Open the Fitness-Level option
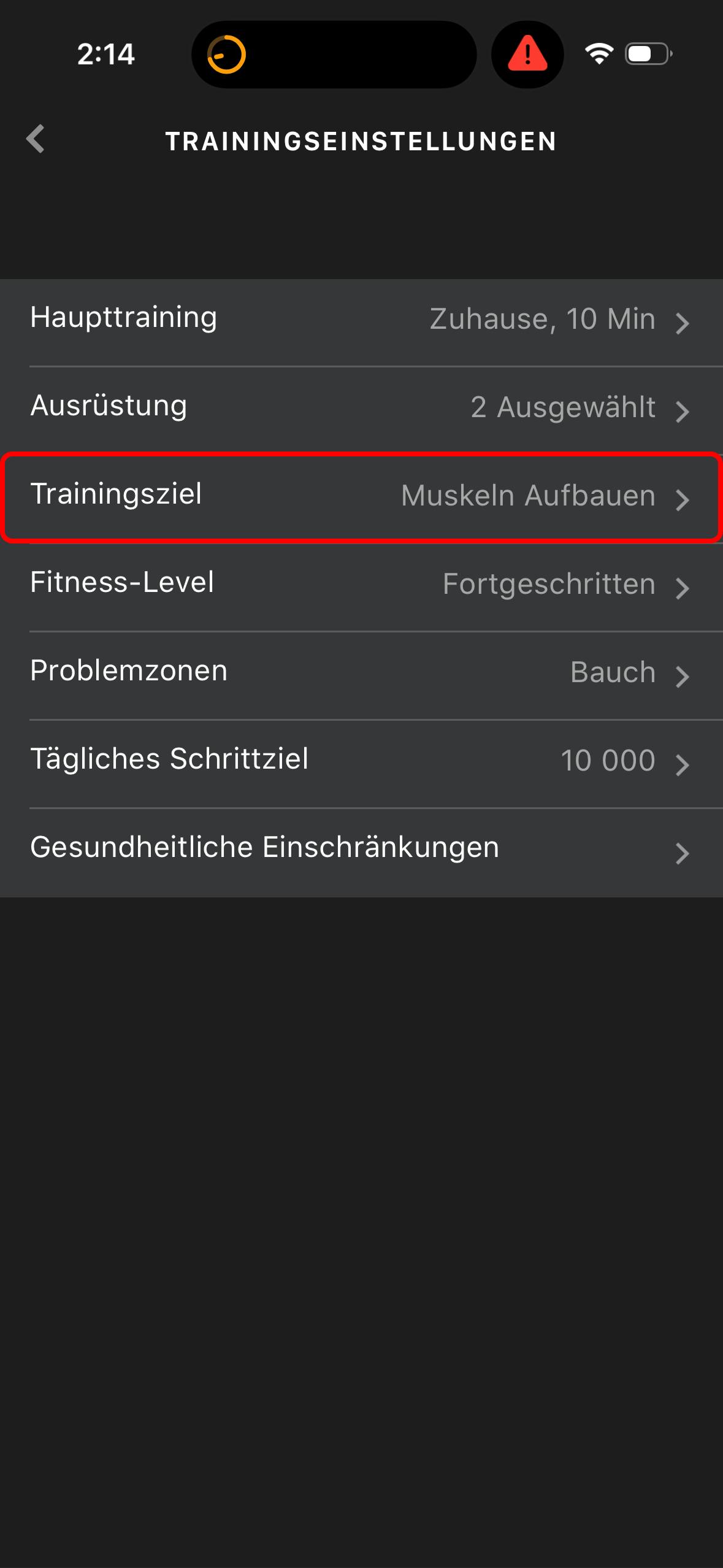Image resolution: width=723 pixels, height=1568 pixels. tap(361, 585)
